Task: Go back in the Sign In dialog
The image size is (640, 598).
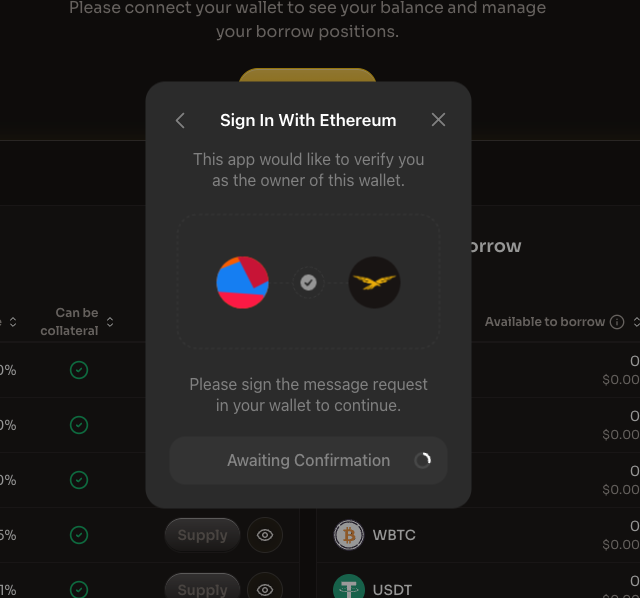Action: coord(180,121)
